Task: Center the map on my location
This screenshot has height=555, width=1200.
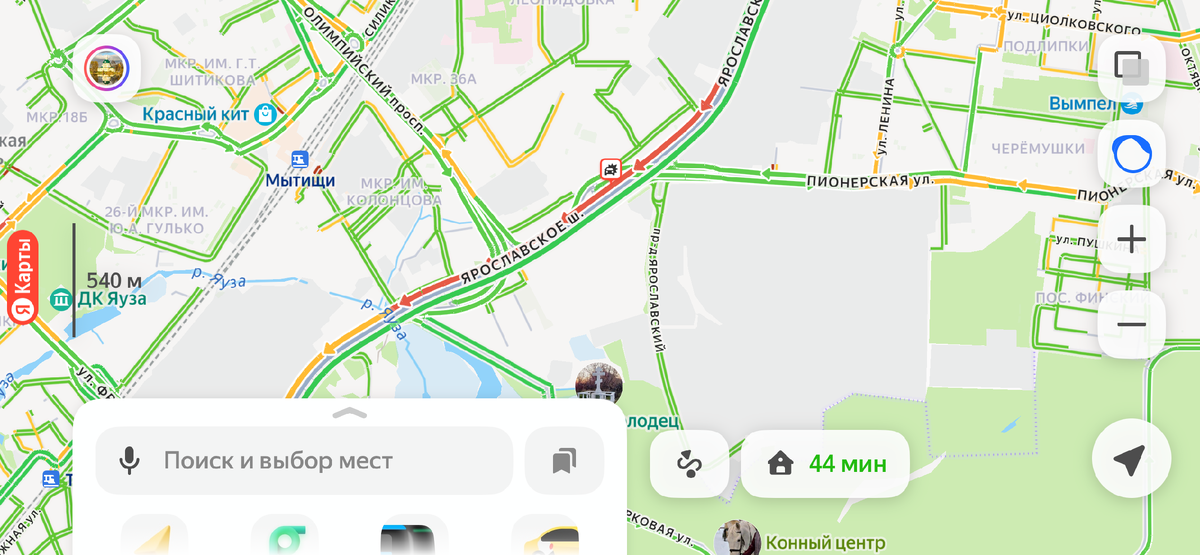Action: click(1131, 460)
